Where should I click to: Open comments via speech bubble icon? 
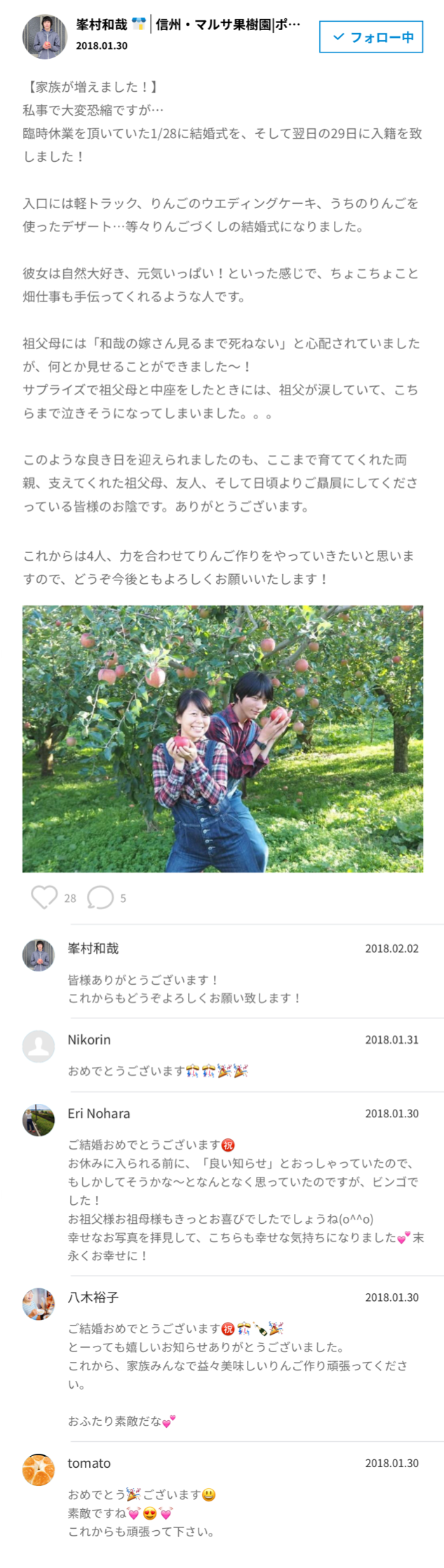[x=100, y=897]
